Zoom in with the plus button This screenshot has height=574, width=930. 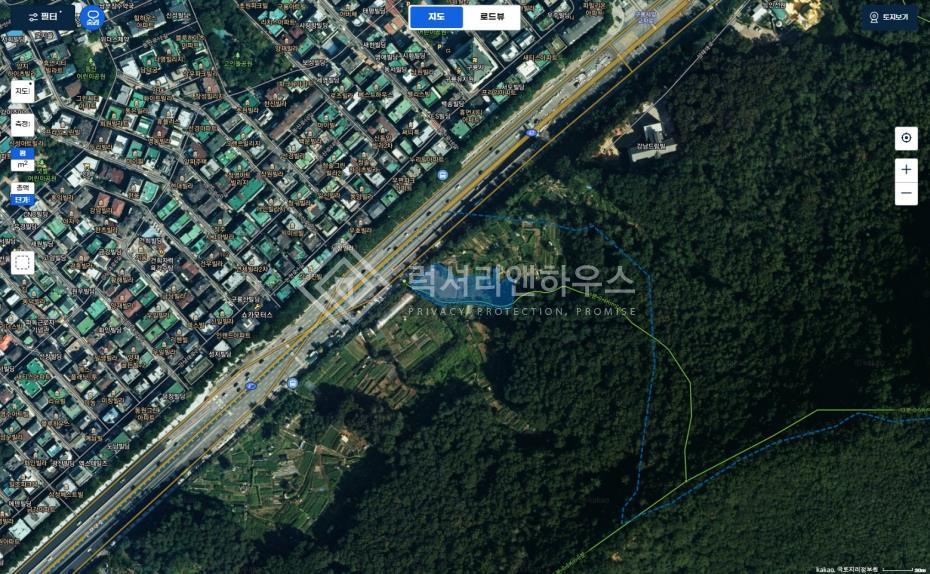tap(906, 170)
